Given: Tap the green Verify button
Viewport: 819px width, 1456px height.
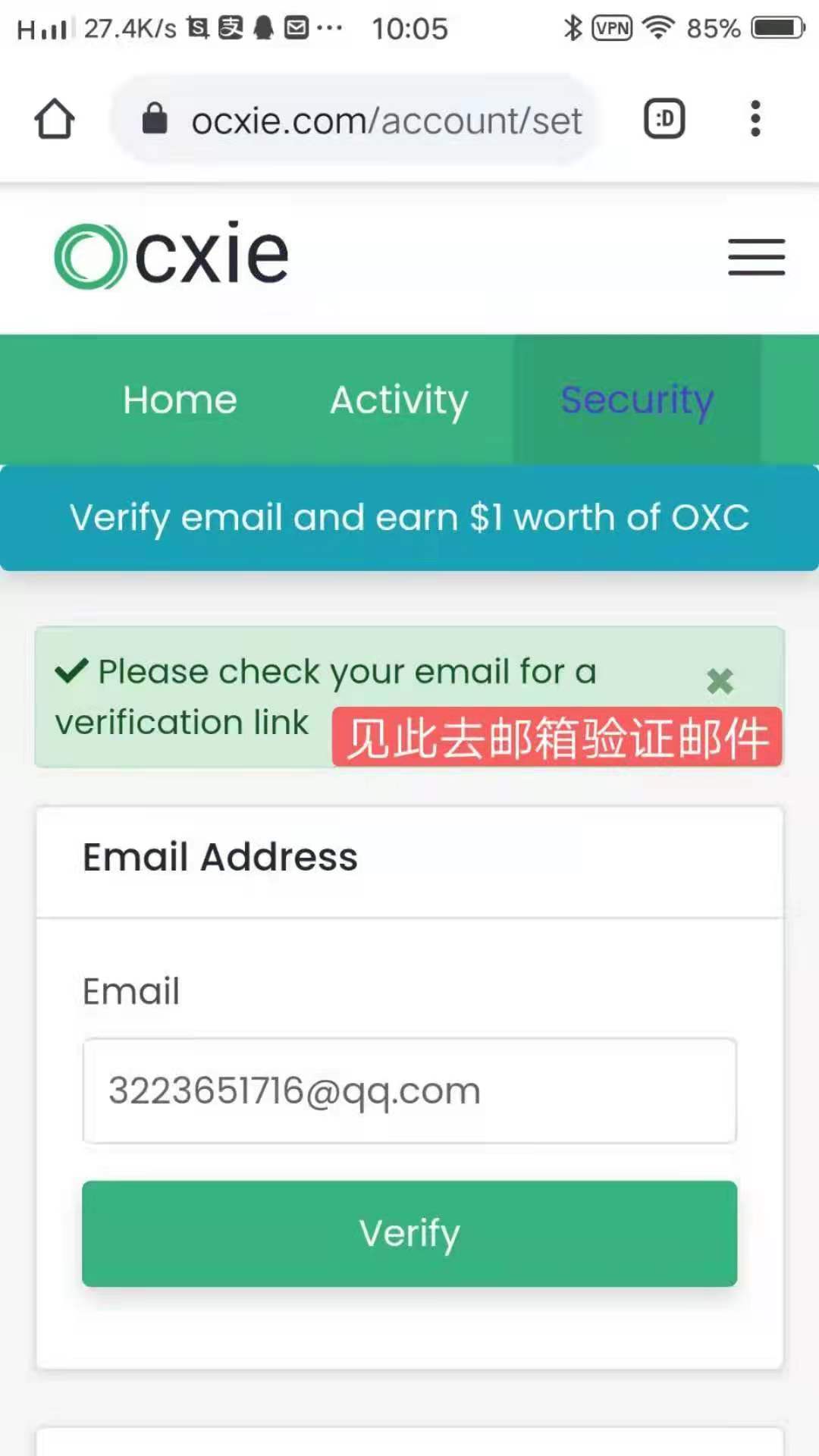Looking at the screenshot, I should 409,1233.
